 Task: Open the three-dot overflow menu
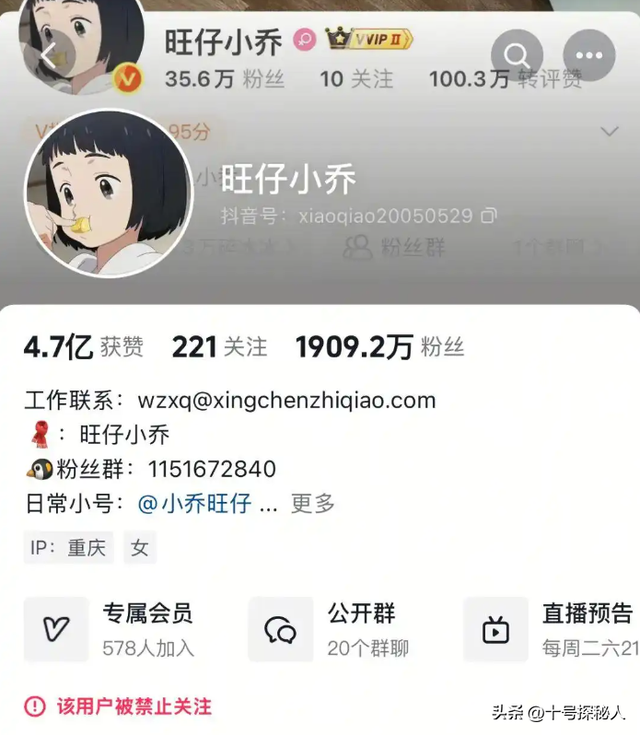590,55
